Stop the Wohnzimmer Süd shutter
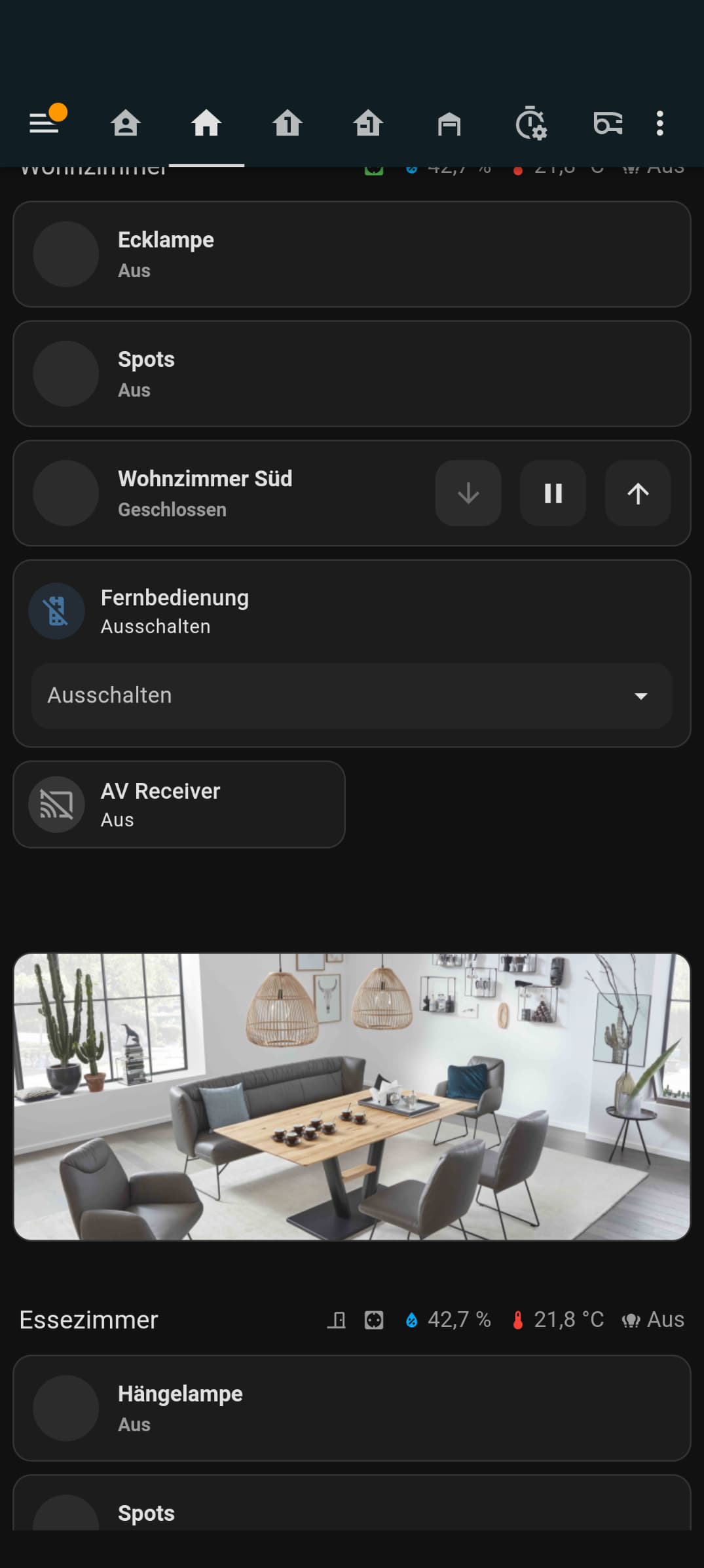The width and height of the screenshot is (704, 1568). pos(553,493)
